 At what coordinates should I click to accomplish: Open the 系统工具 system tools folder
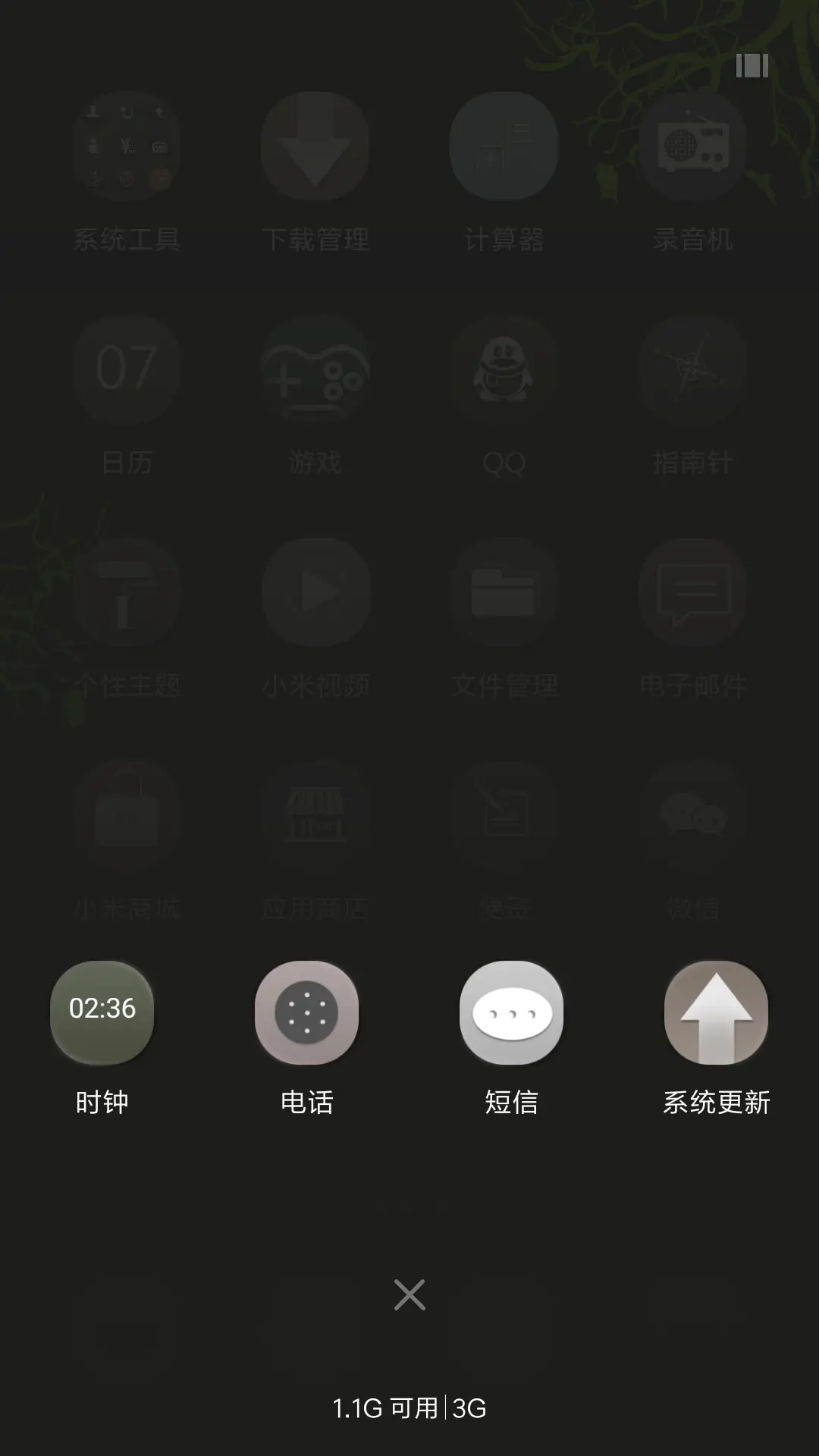pos(127,146)
